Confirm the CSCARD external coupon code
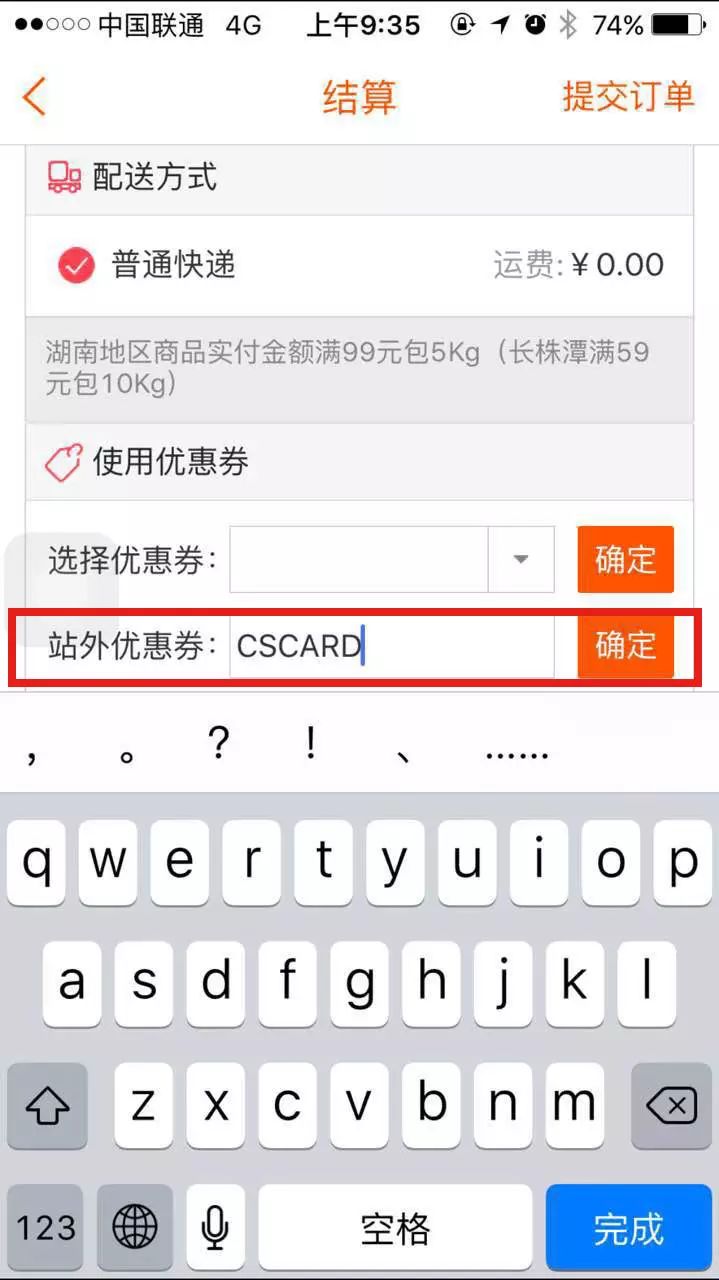Screen dimensions: 719x1280 pyautogui.click(x=625, y=646)
